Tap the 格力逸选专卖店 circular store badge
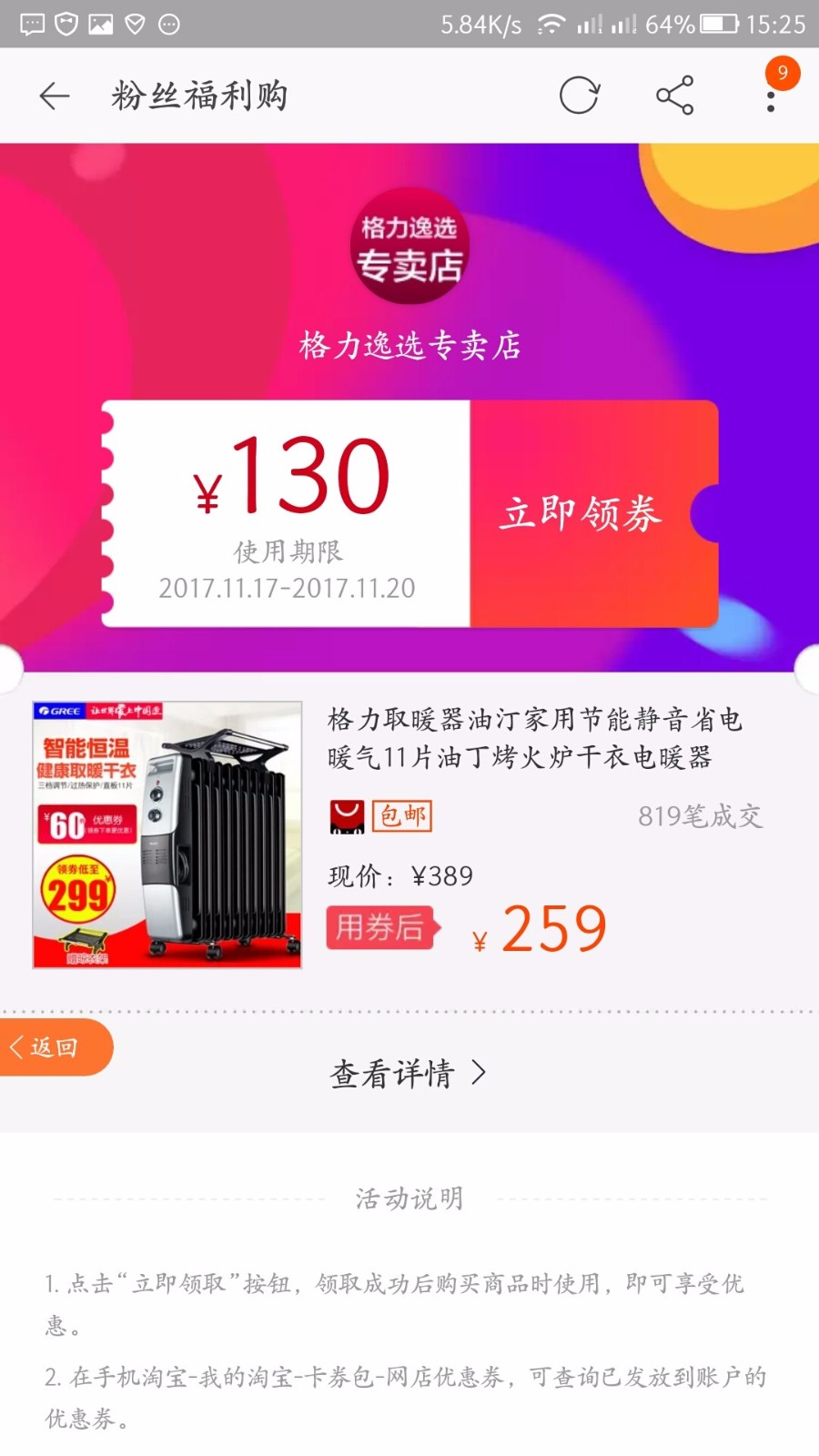This screenshot has height=1456, width=819. (x=409, y=248)
